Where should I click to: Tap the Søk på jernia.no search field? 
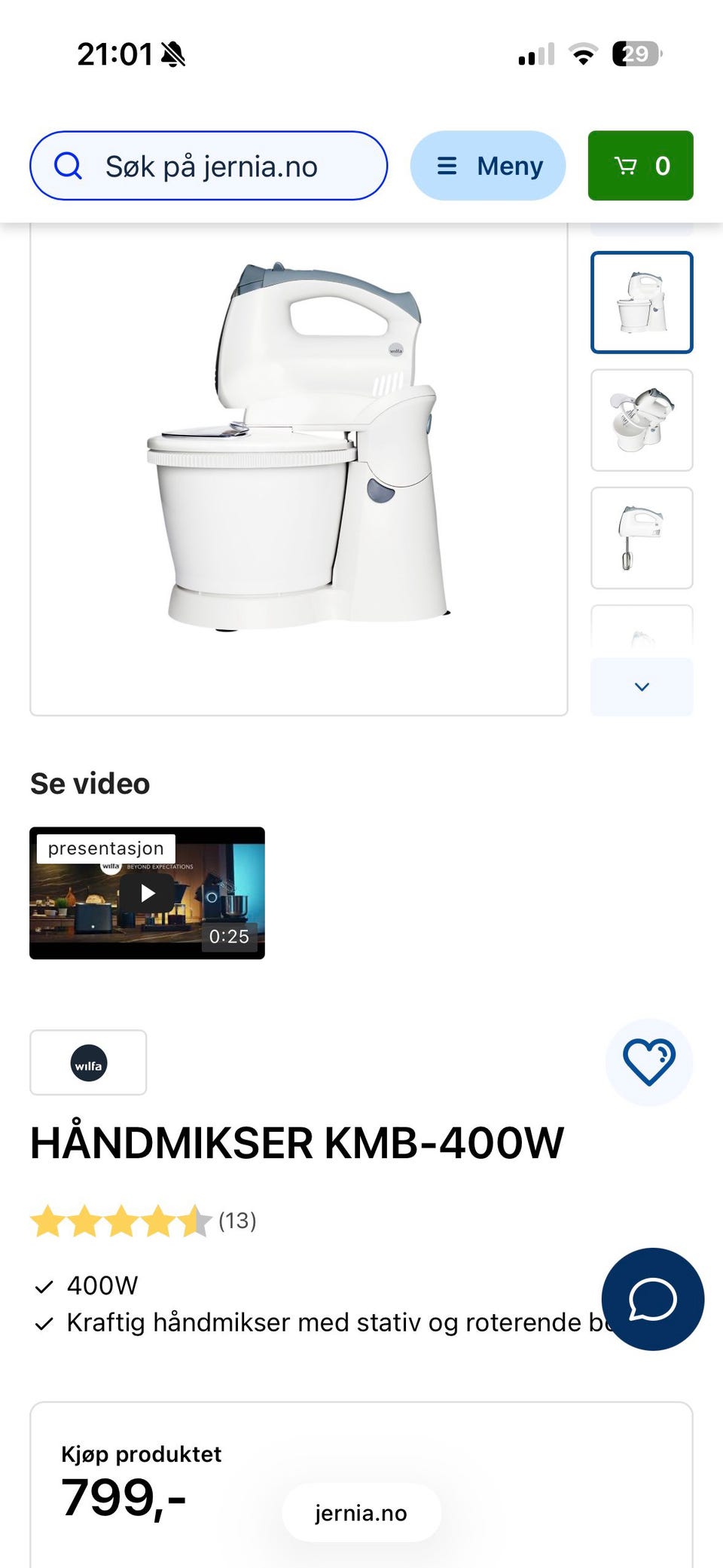[209, 166]
